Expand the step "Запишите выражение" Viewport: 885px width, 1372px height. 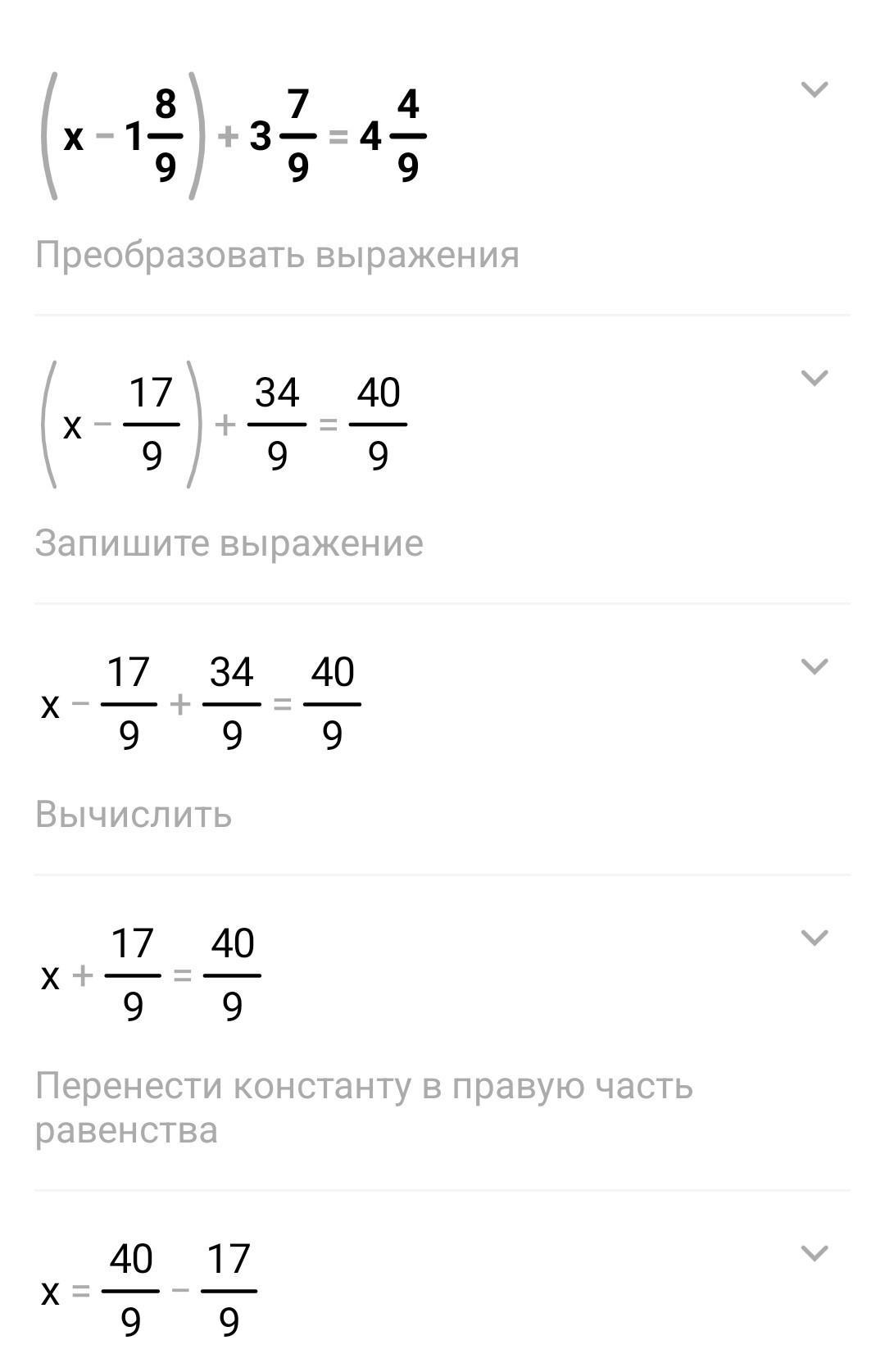(814, 378)
